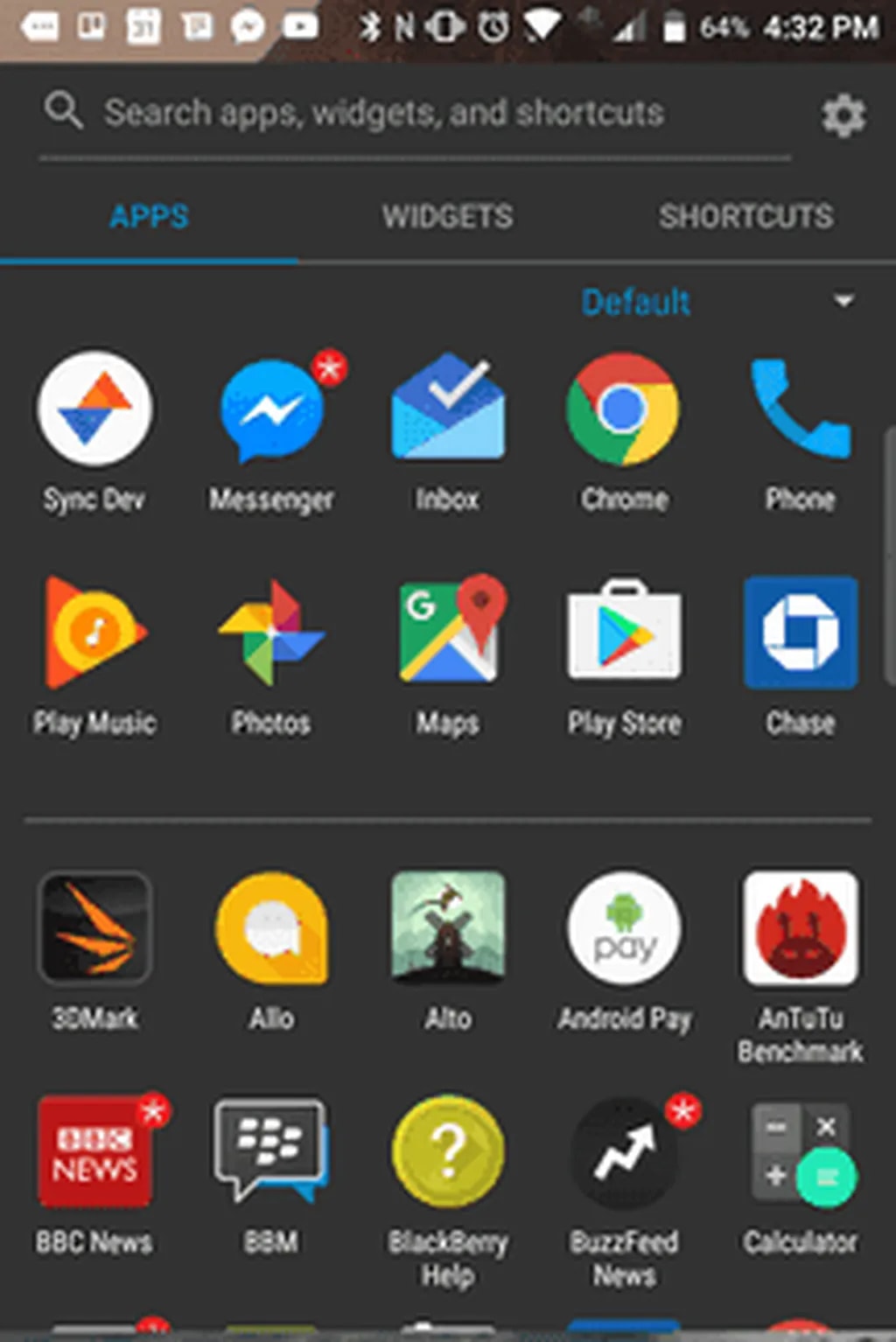
Task: Launch AnTuTu Benchmark
Action: (799, 927)
